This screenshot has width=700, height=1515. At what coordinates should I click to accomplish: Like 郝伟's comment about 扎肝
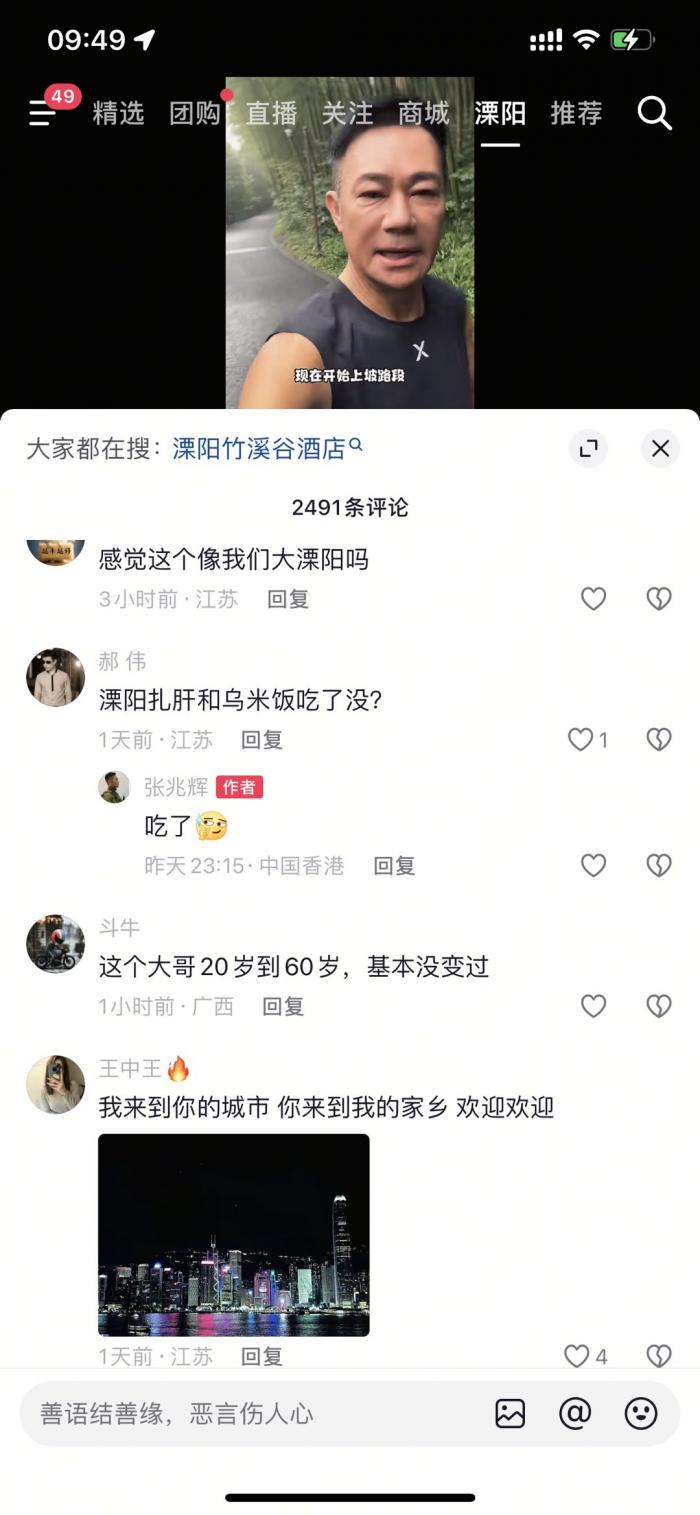581,739
